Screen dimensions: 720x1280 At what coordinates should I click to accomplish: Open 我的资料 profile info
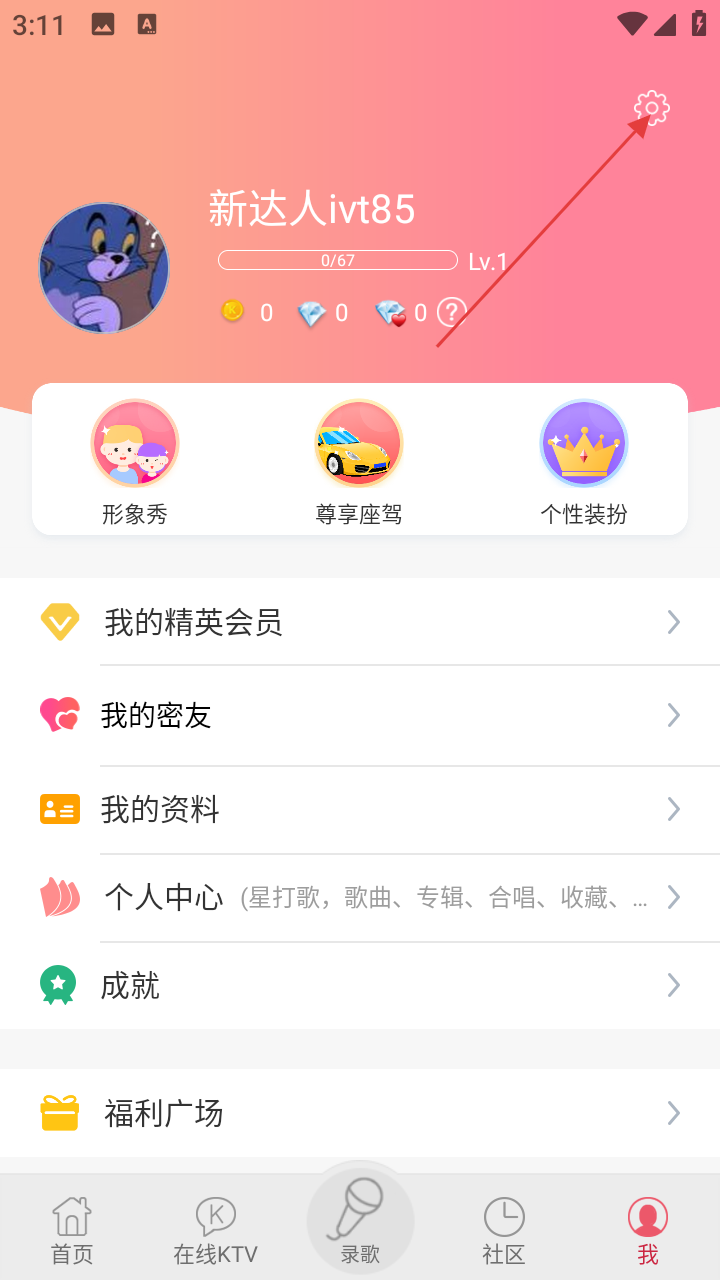point(360,809)
